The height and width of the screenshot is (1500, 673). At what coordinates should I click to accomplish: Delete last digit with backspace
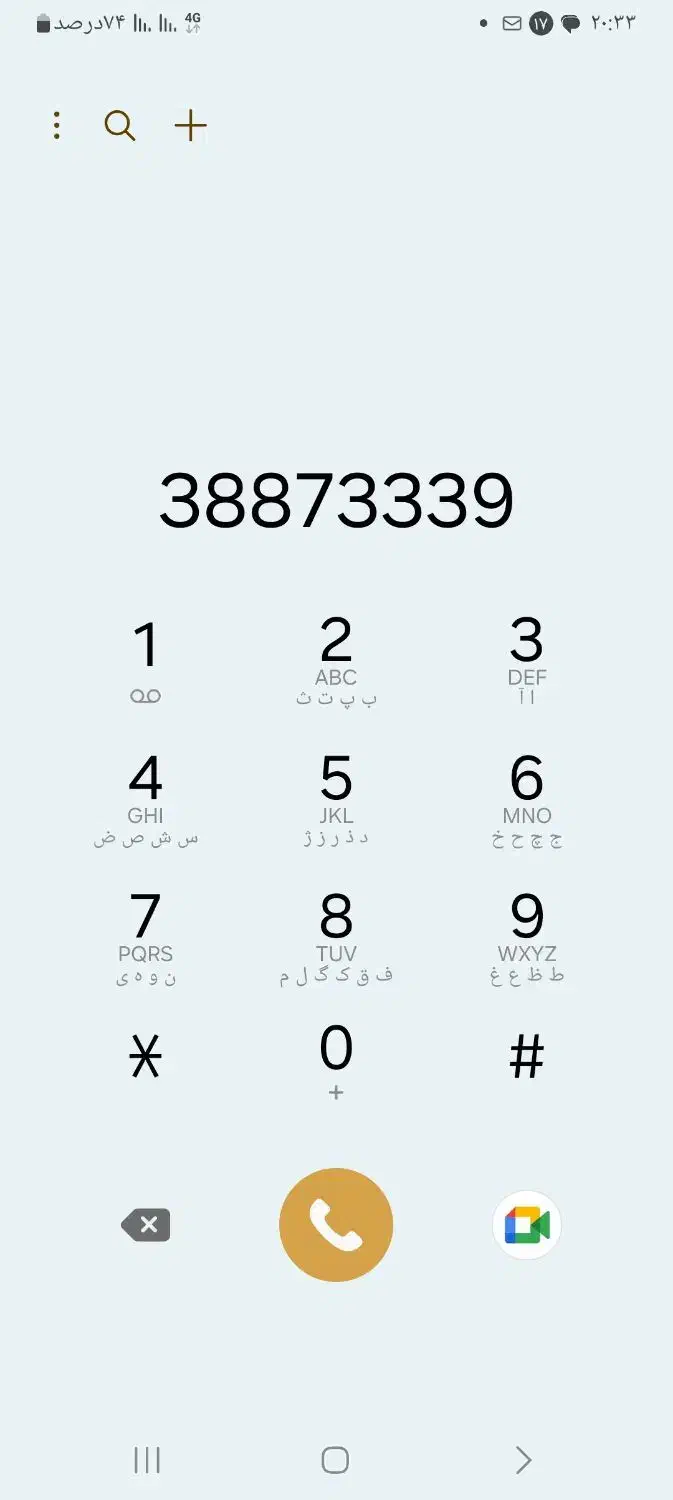146,1225
